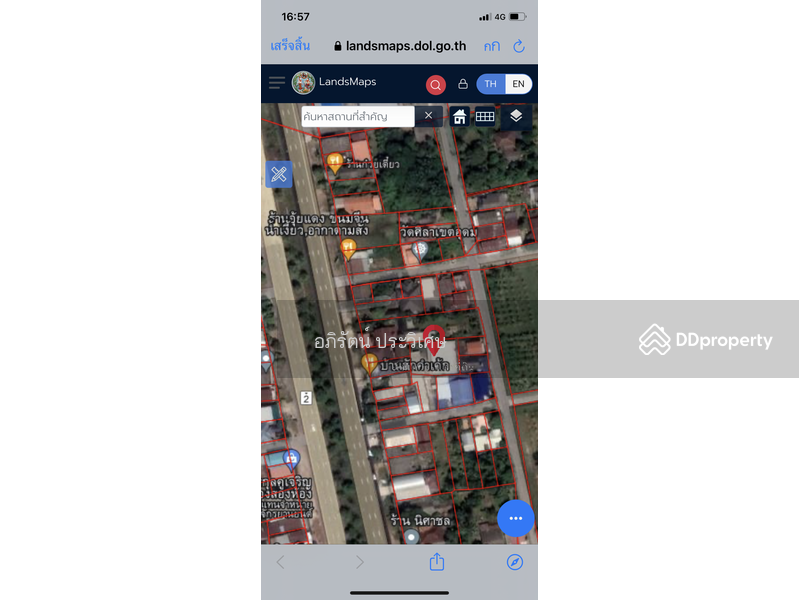Open page in Safari via compass icon

515,562
